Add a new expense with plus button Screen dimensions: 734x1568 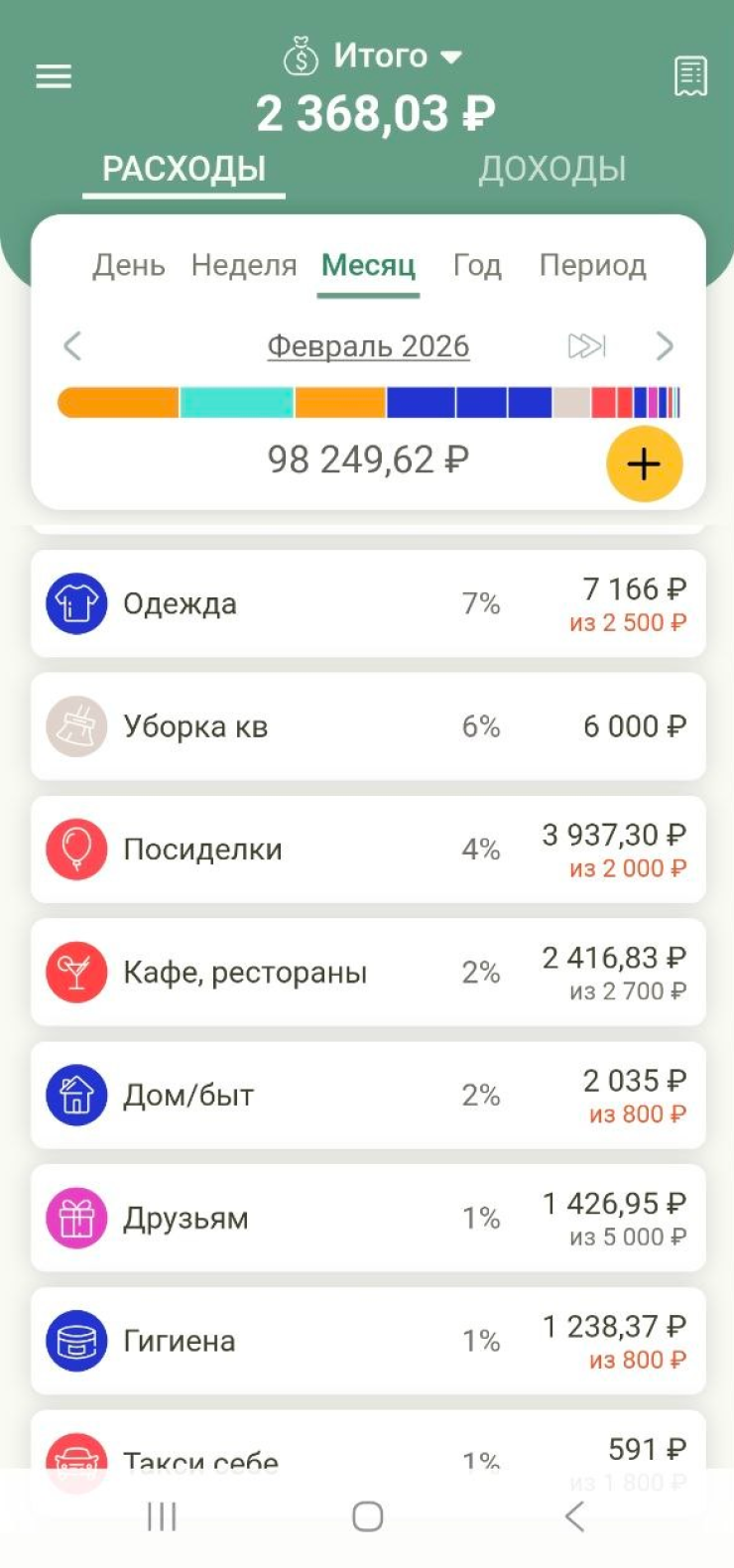click(644, 463)
